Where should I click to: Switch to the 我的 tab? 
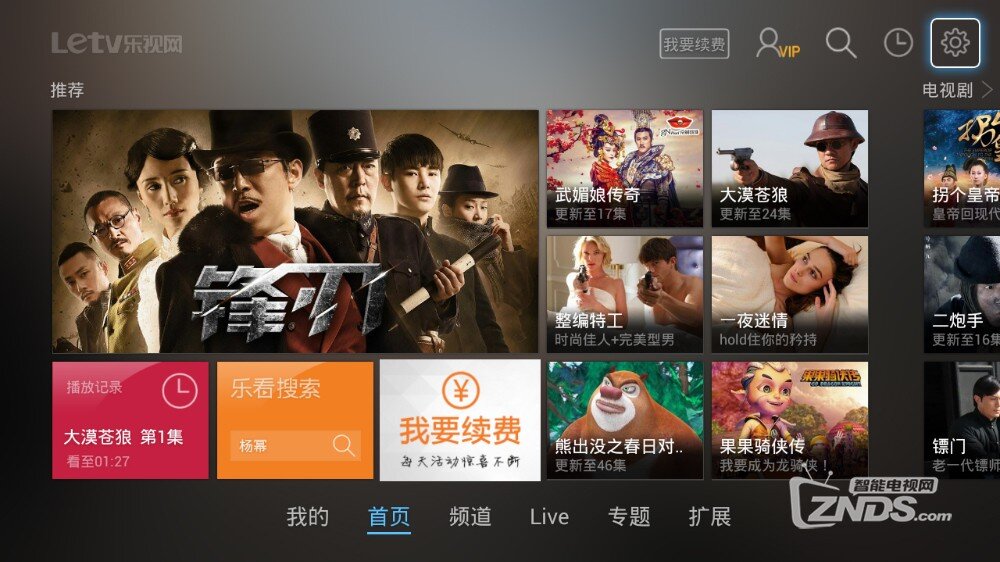tap(307, 517)
